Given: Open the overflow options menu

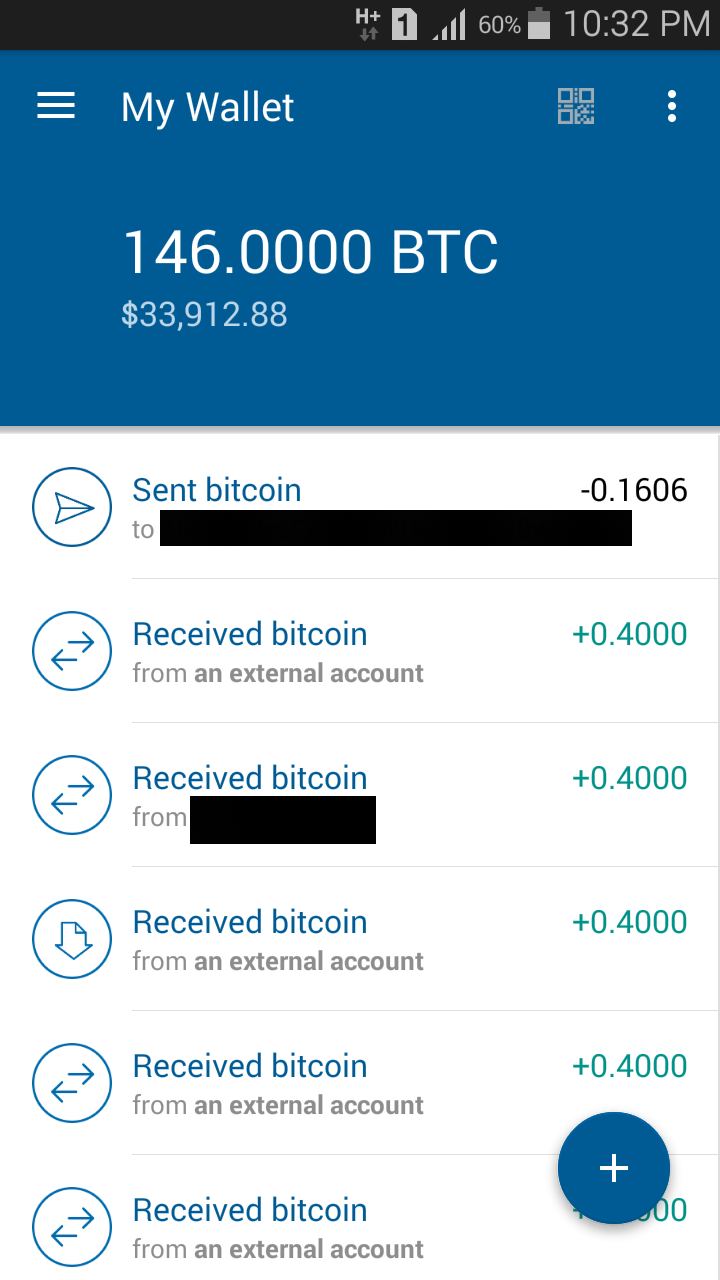Looking at the screenshot, I should click(x=672, y=106).
